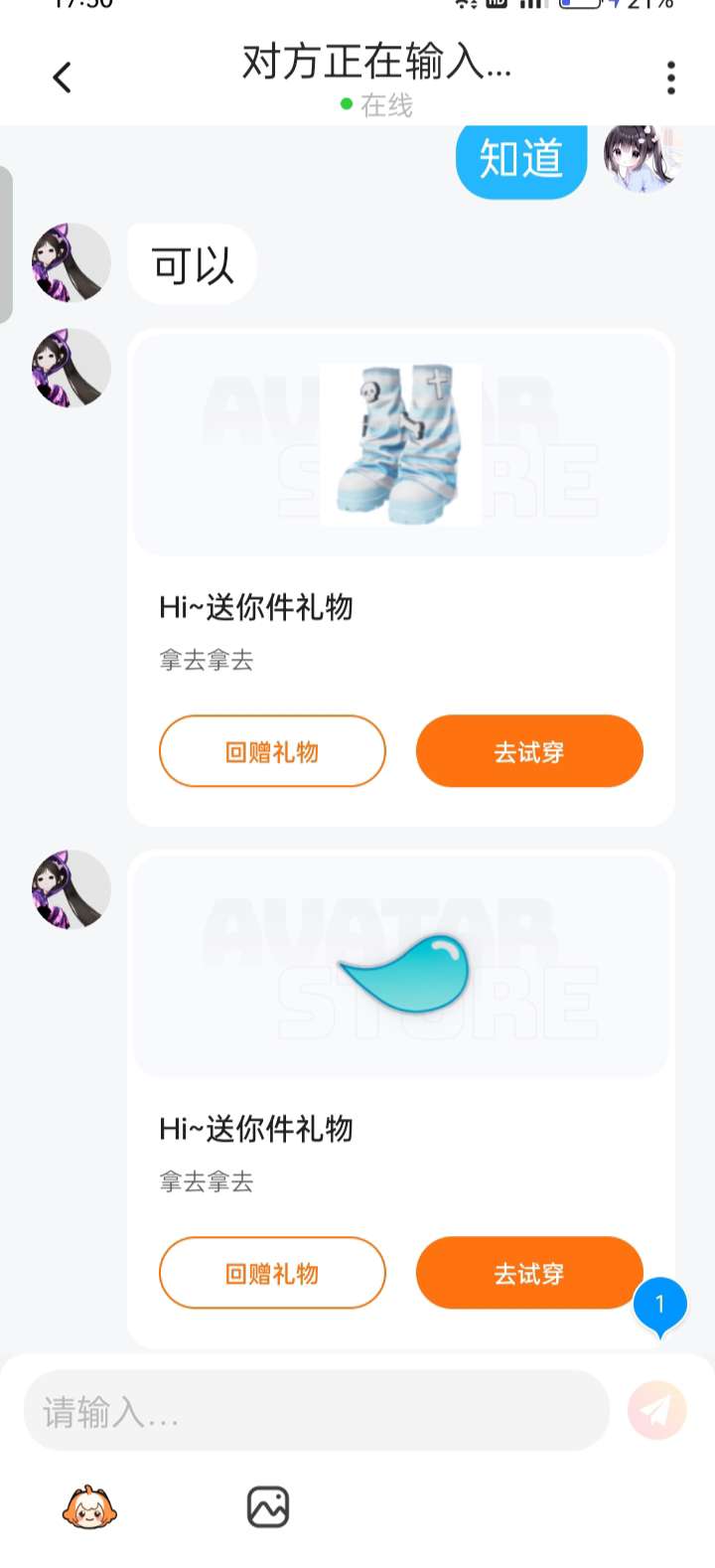Focus the 请输入 message input field

coord(316,1410)
